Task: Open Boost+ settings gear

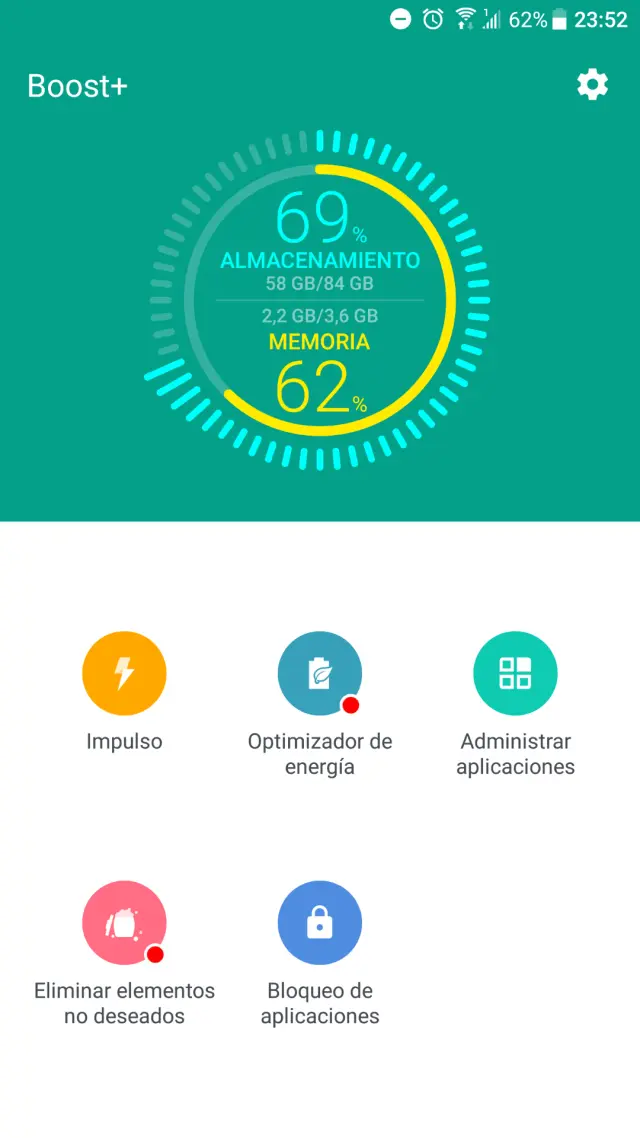Action: pos(592,86)
